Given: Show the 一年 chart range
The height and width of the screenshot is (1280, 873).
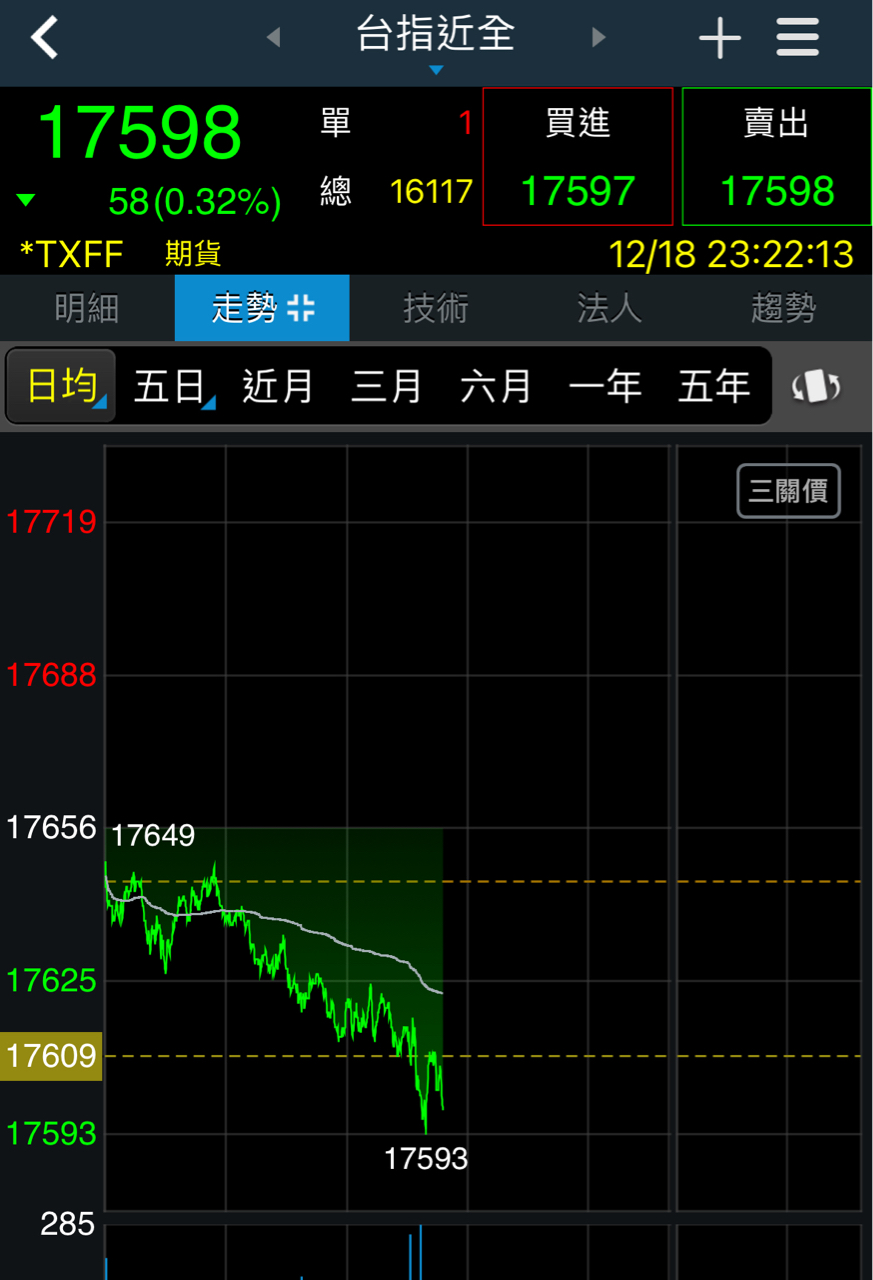Looking at the screenshot, I should click(605, 386).
